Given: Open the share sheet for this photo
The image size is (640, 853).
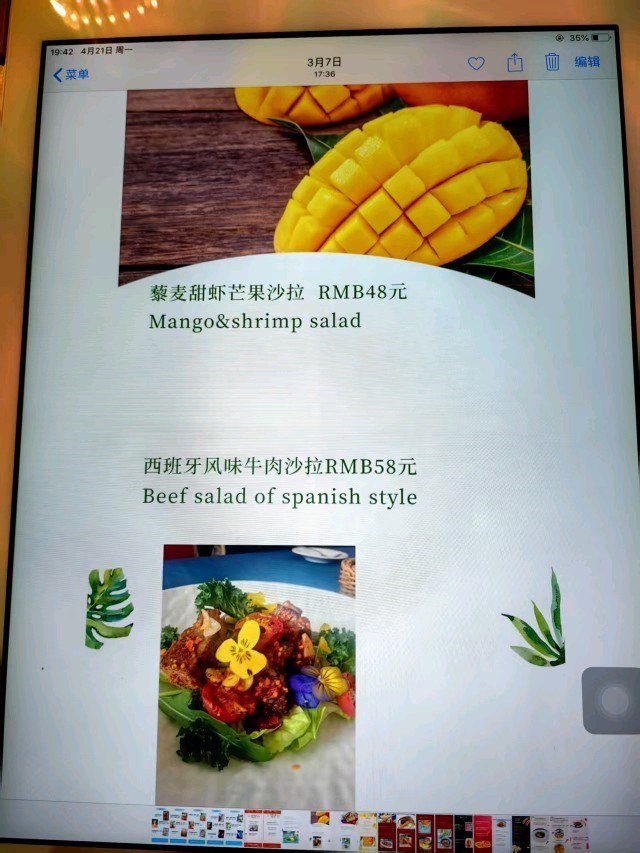Looking at the screenshot, I should pyautogui.click(x=515, y=63).
